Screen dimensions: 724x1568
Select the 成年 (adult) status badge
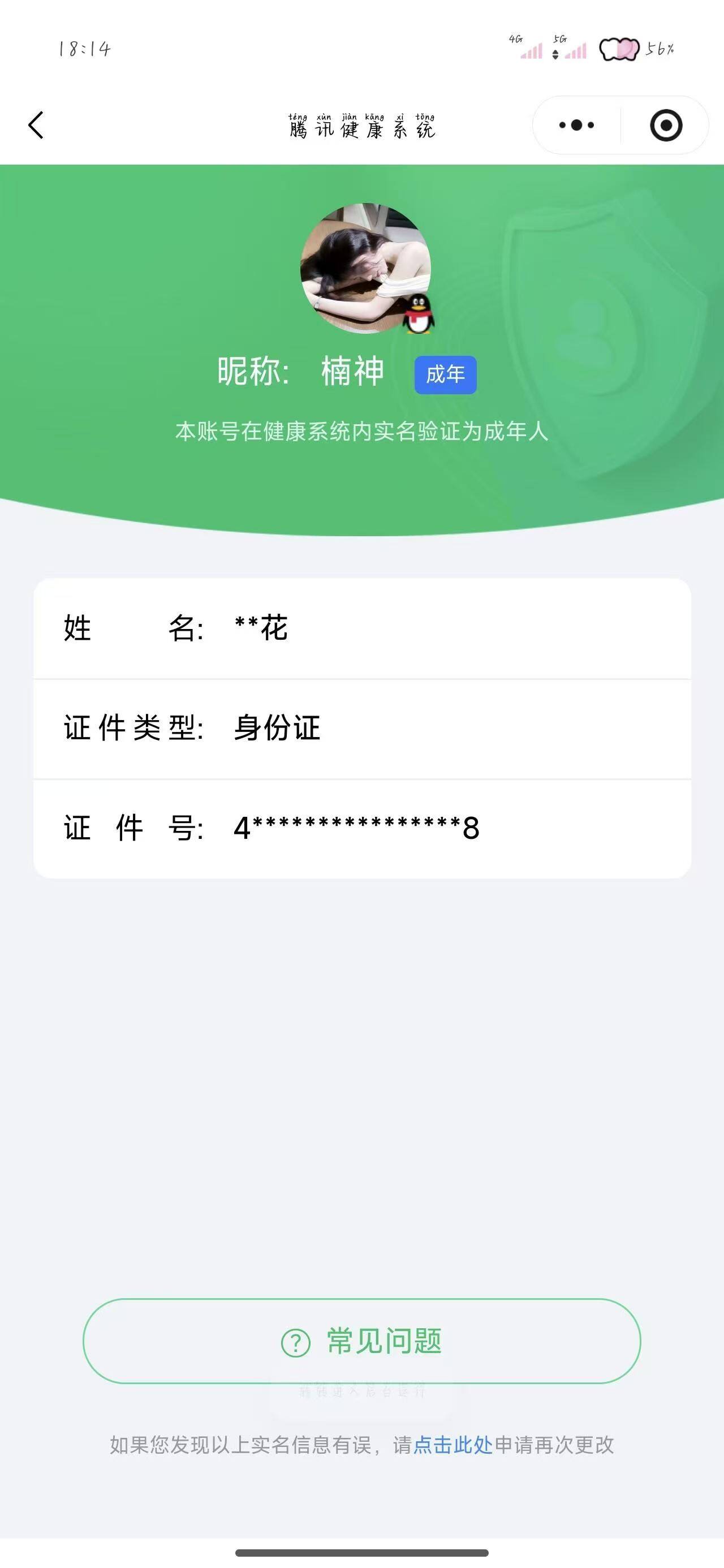coord(445,376)
